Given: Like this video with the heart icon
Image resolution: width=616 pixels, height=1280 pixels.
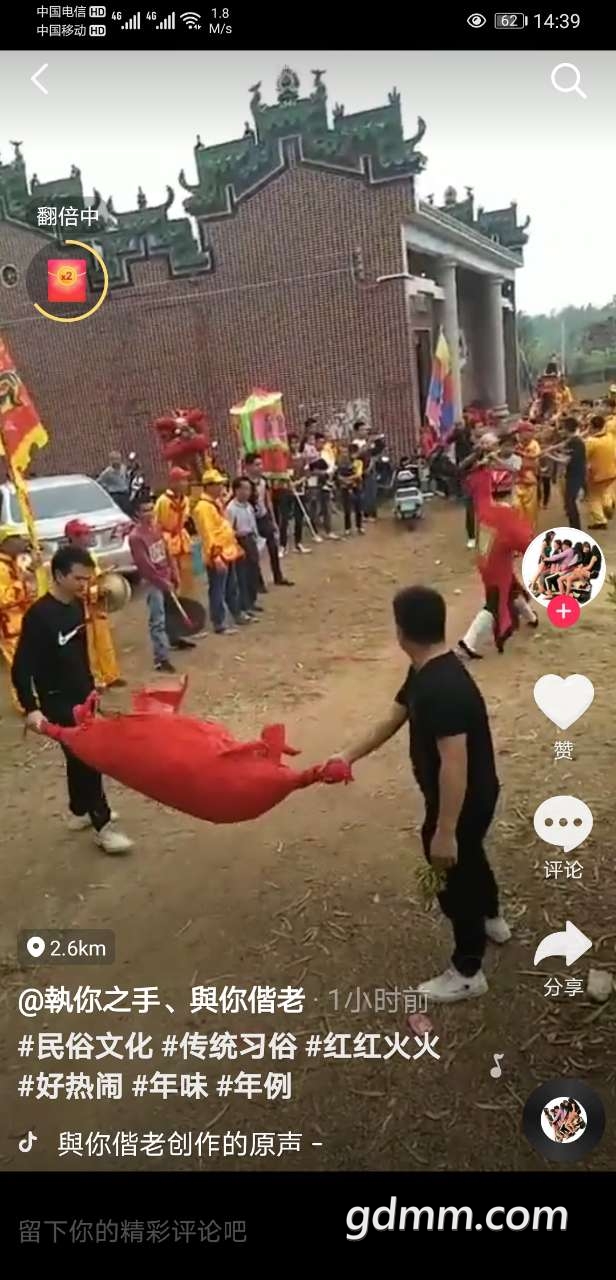Looking at the screenshot, I should [x=563, y=701].
